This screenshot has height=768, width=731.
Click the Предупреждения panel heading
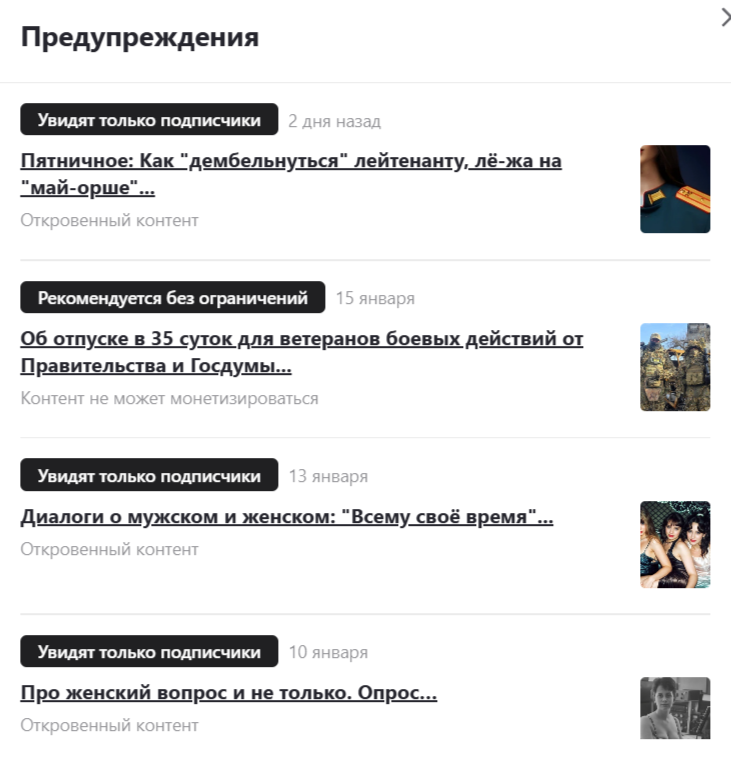point(139,36)
